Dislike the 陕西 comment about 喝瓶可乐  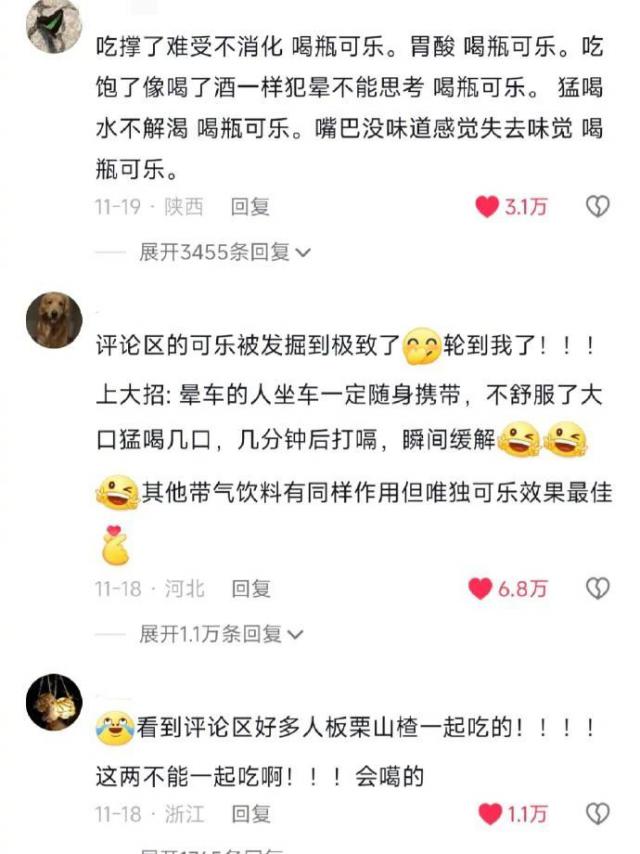(x=597, y=207)
